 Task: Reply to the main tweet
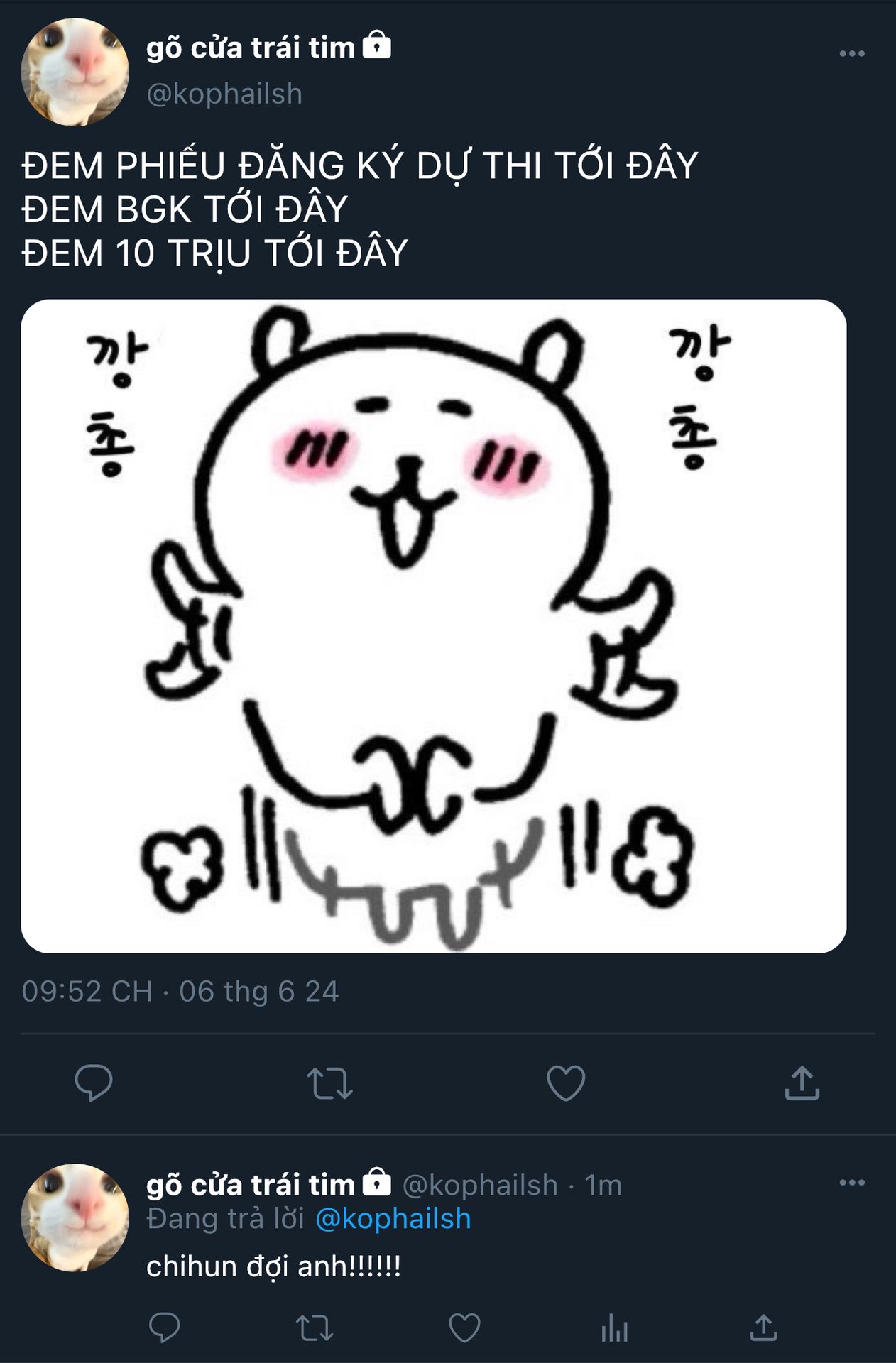point(94,1083)
